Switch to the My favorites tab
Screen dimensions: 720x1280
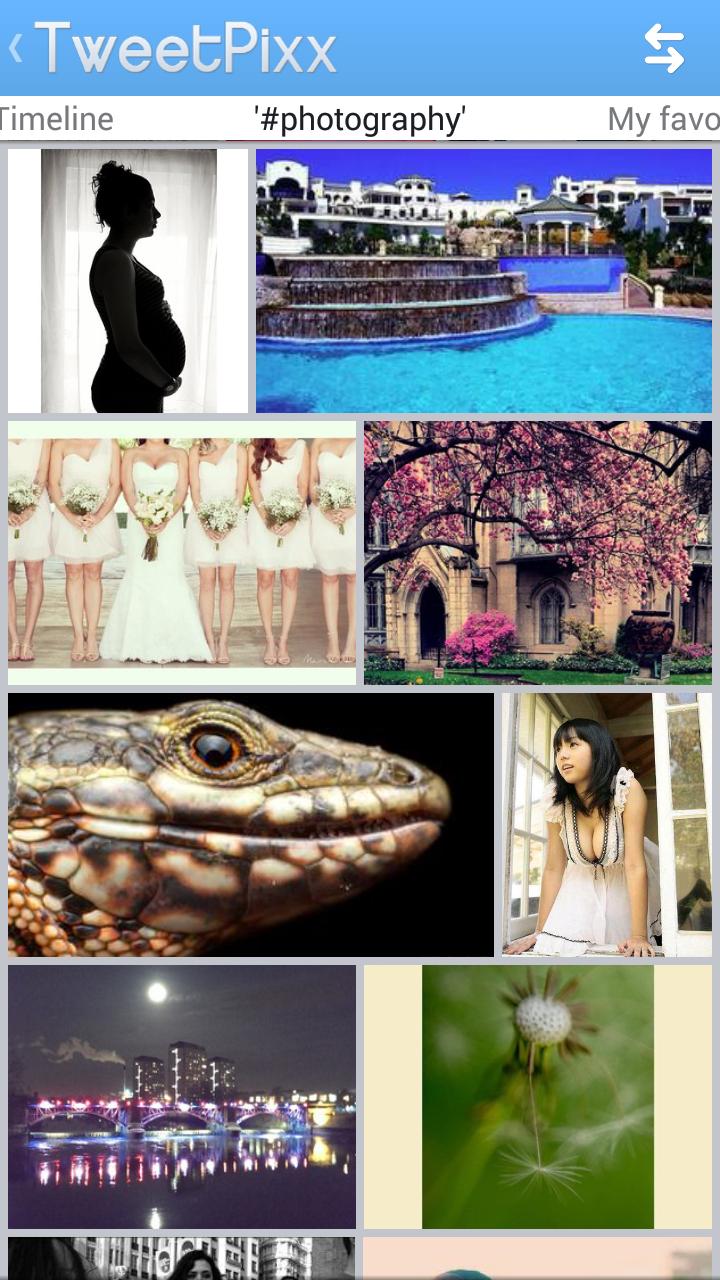tap(662, 119)
